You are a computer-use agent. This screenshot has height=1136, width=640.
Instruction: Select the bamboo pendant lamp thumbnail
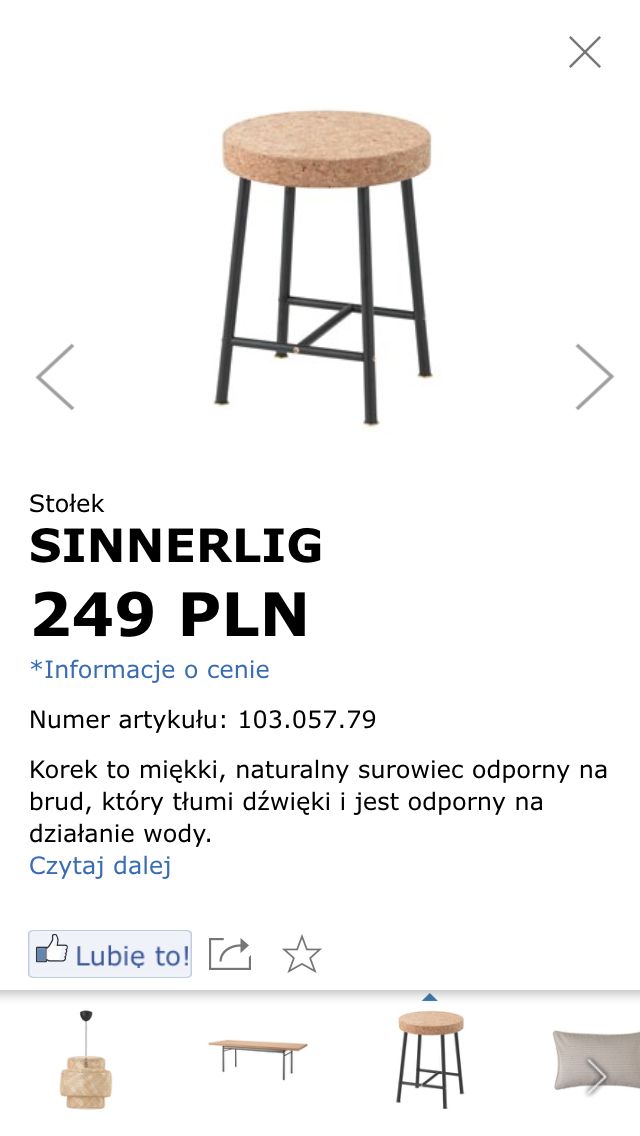pyautogui.click(x=86, y=1059)
